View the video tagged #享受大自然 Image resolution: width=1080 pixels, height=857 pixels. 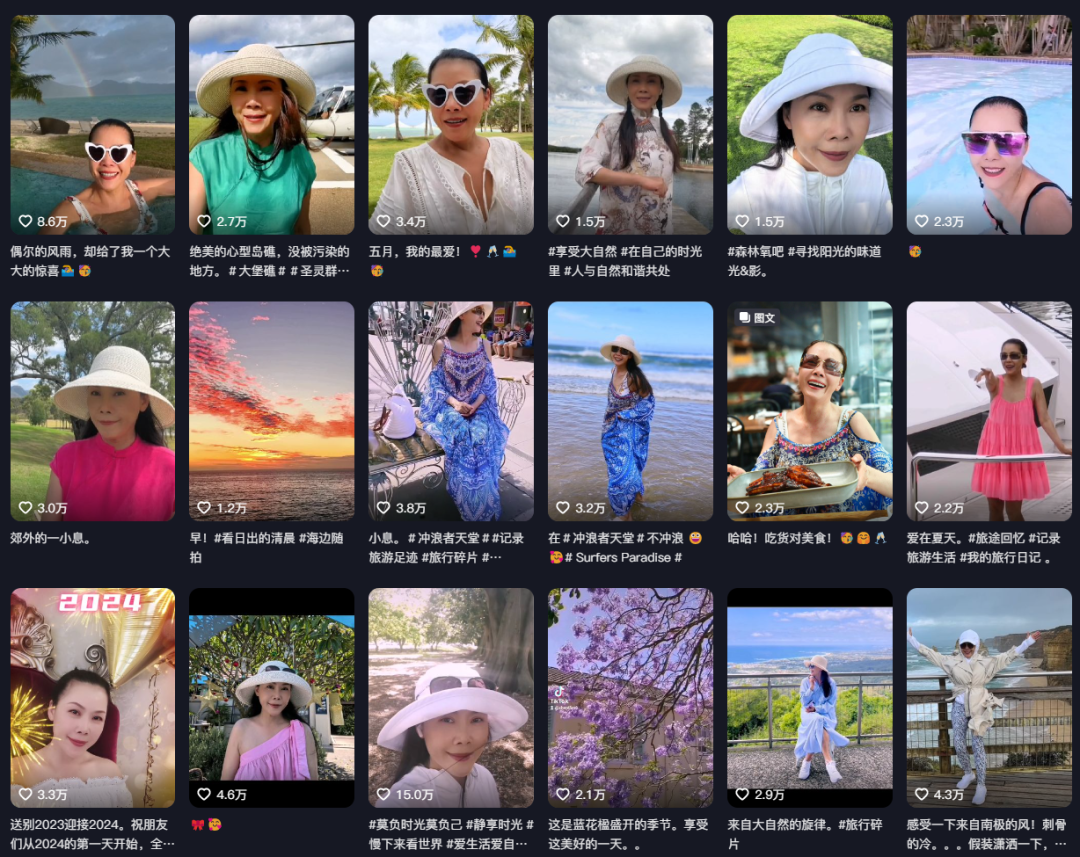pyautogui.click(x=630, y=125)
